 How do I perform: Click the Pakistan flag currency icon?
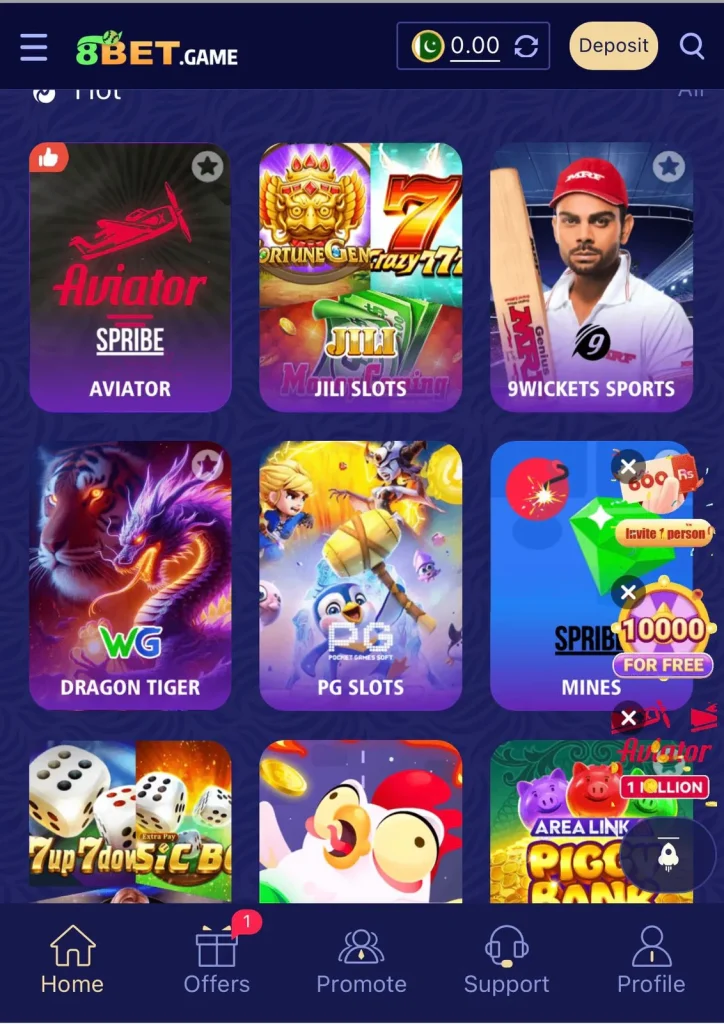pos(430,46)
